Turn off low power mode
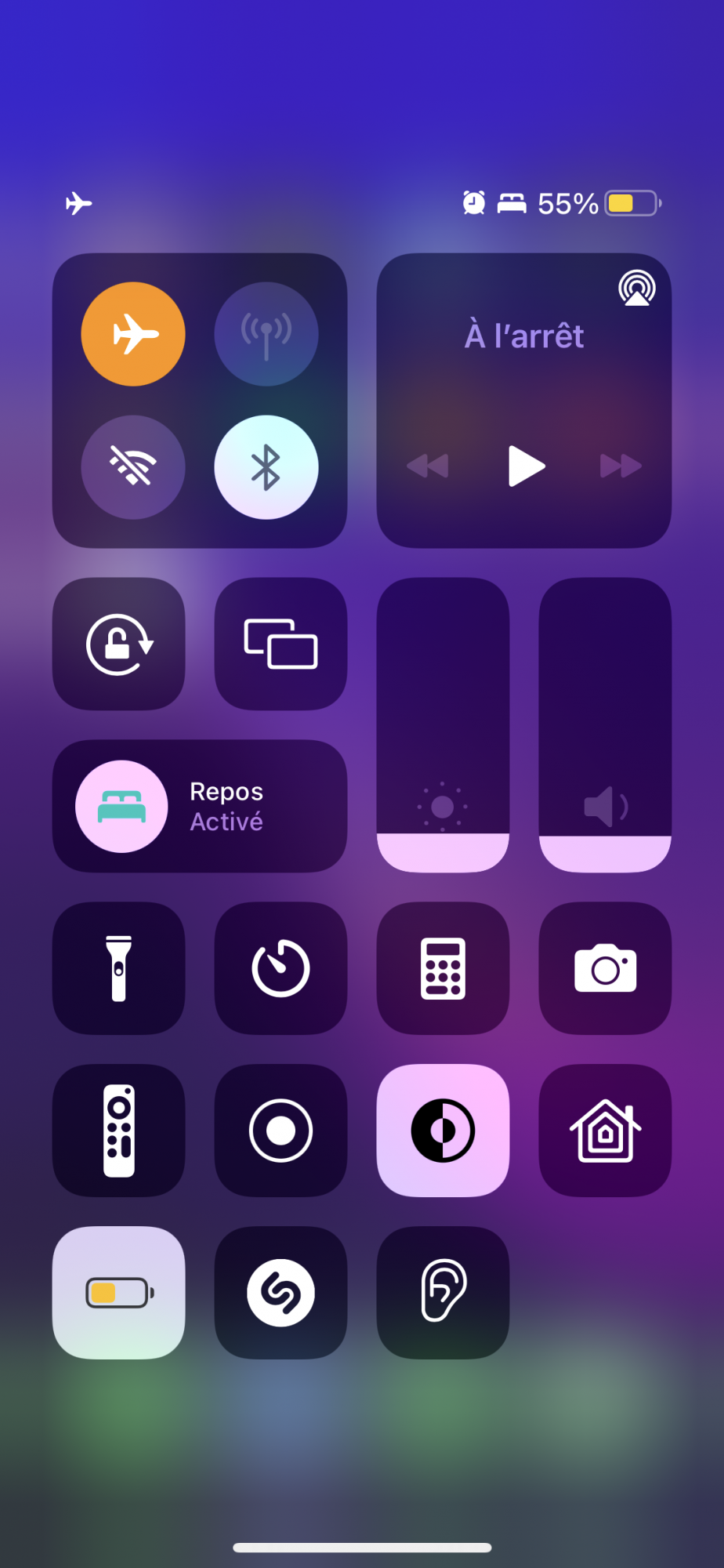 coord(119,1293)
